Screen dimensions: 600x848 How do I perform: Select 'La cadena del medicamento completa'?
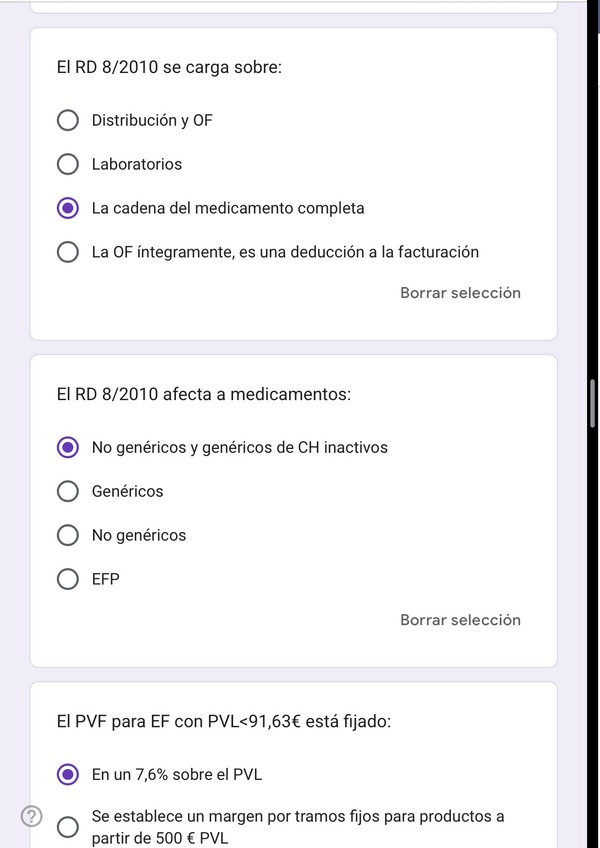pos(68,208)
